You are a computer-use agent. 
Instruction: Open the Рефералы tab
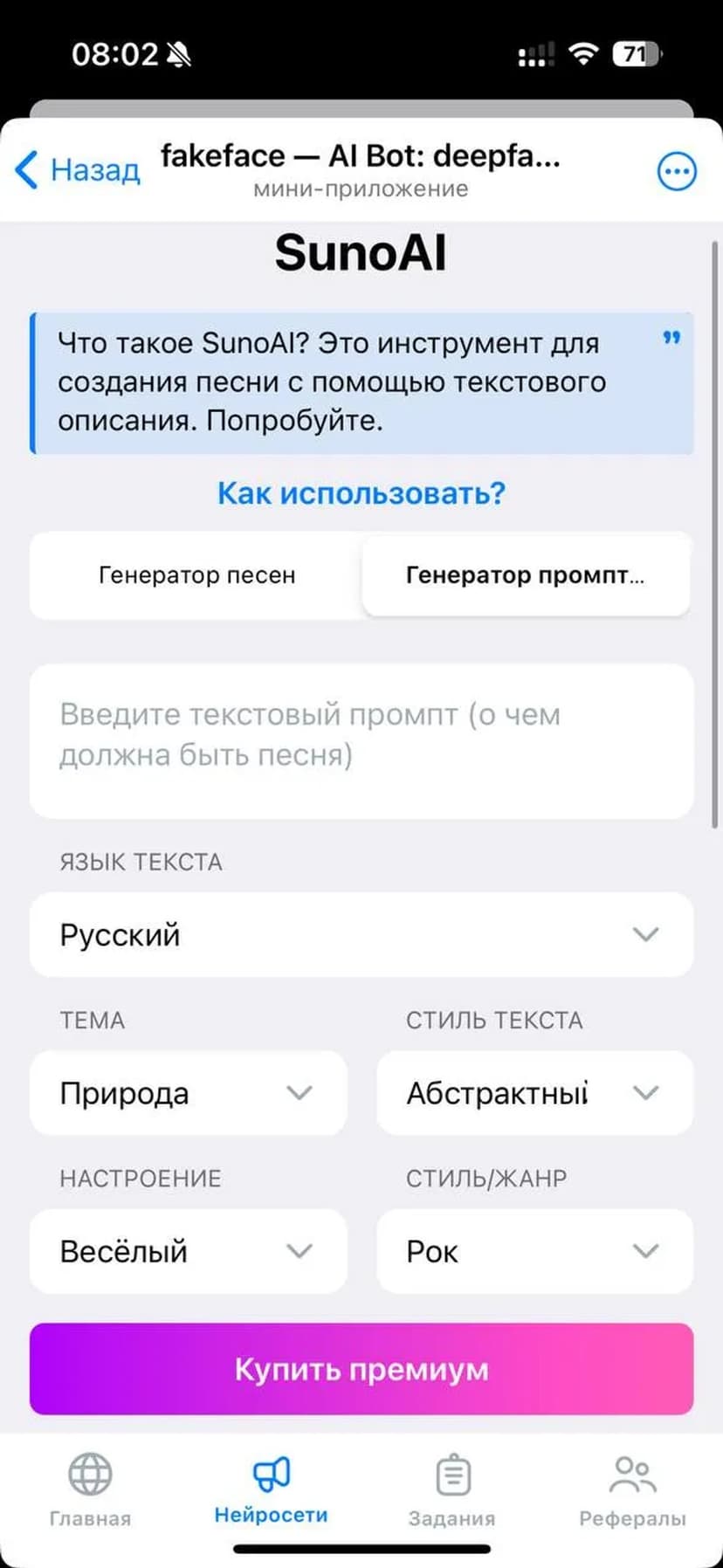coord(632,1490)
